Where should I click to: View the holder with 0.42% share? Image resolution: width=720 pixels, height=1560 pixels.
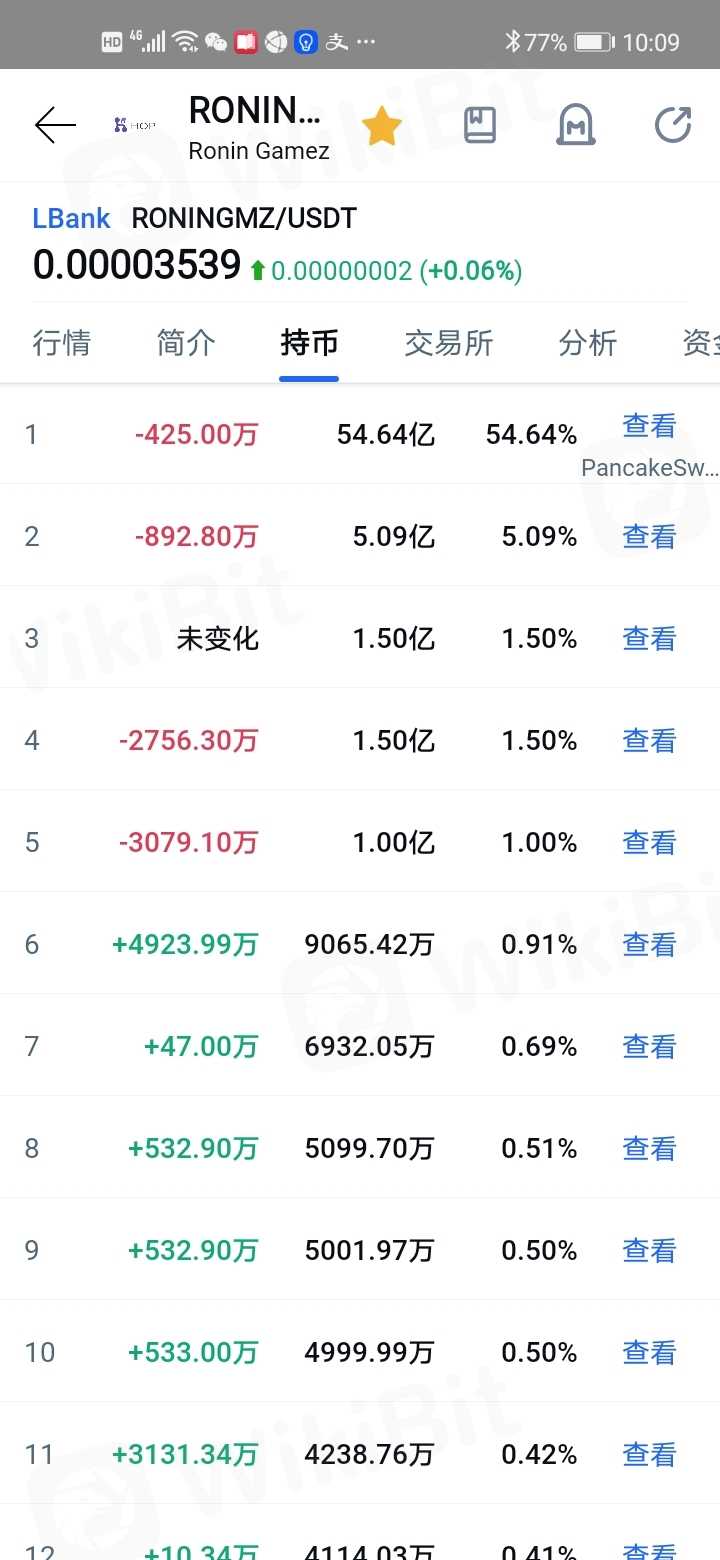click(650, 1455)
